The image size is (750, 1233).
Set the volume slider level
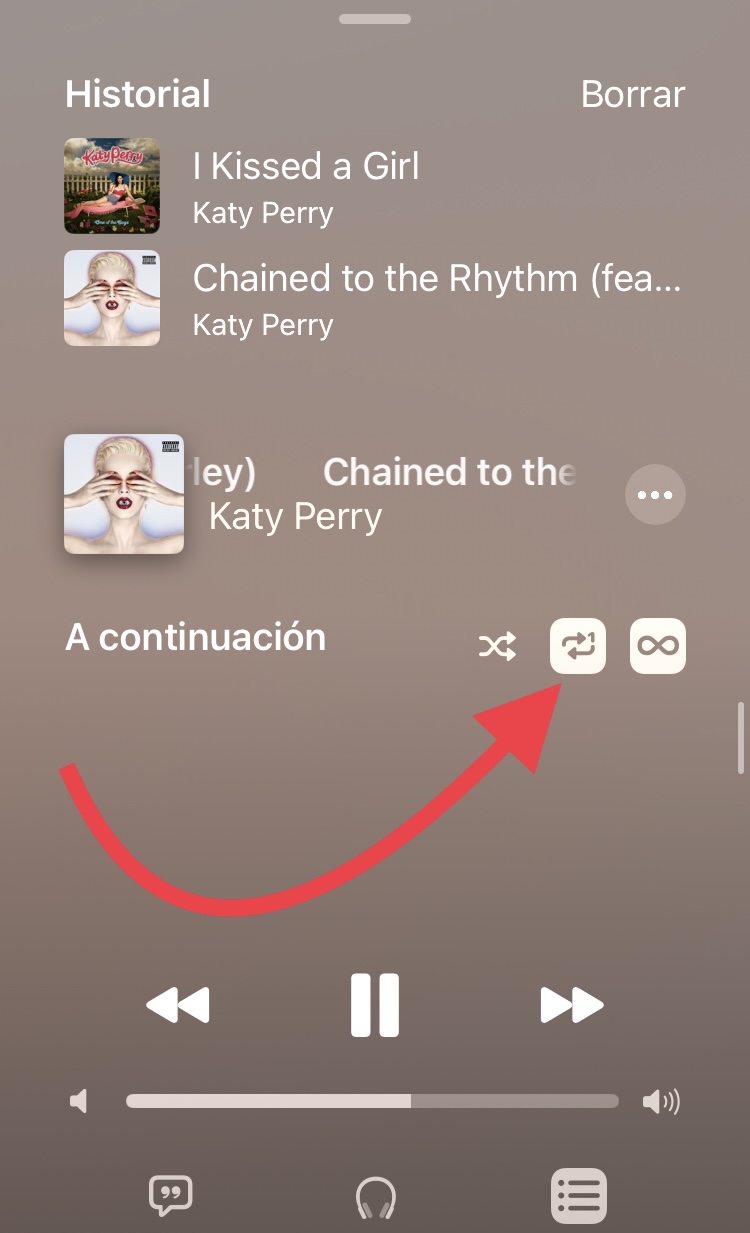[x=410, y=1101]
